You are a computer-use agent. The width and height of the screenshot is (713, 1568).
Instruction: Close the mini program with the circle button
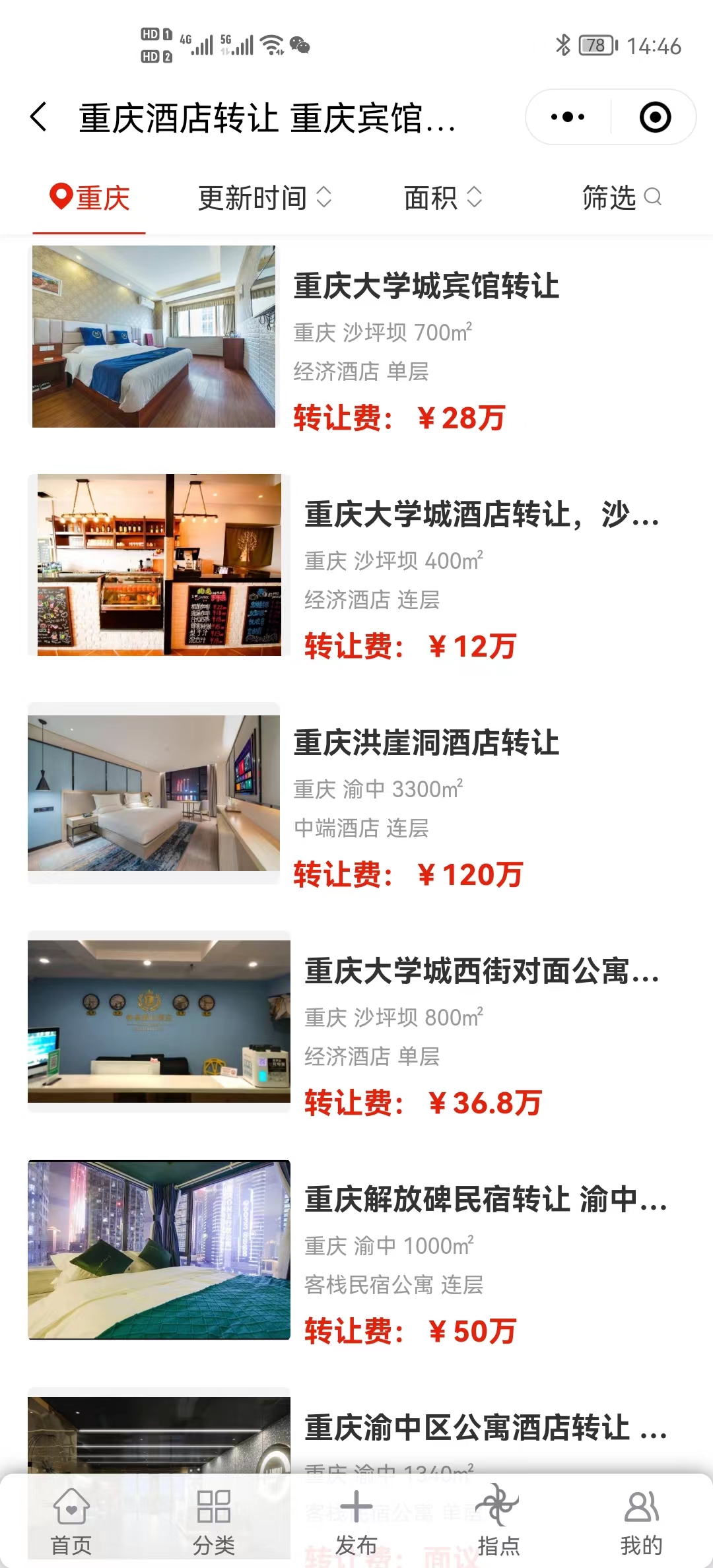(x=655, y=117)
